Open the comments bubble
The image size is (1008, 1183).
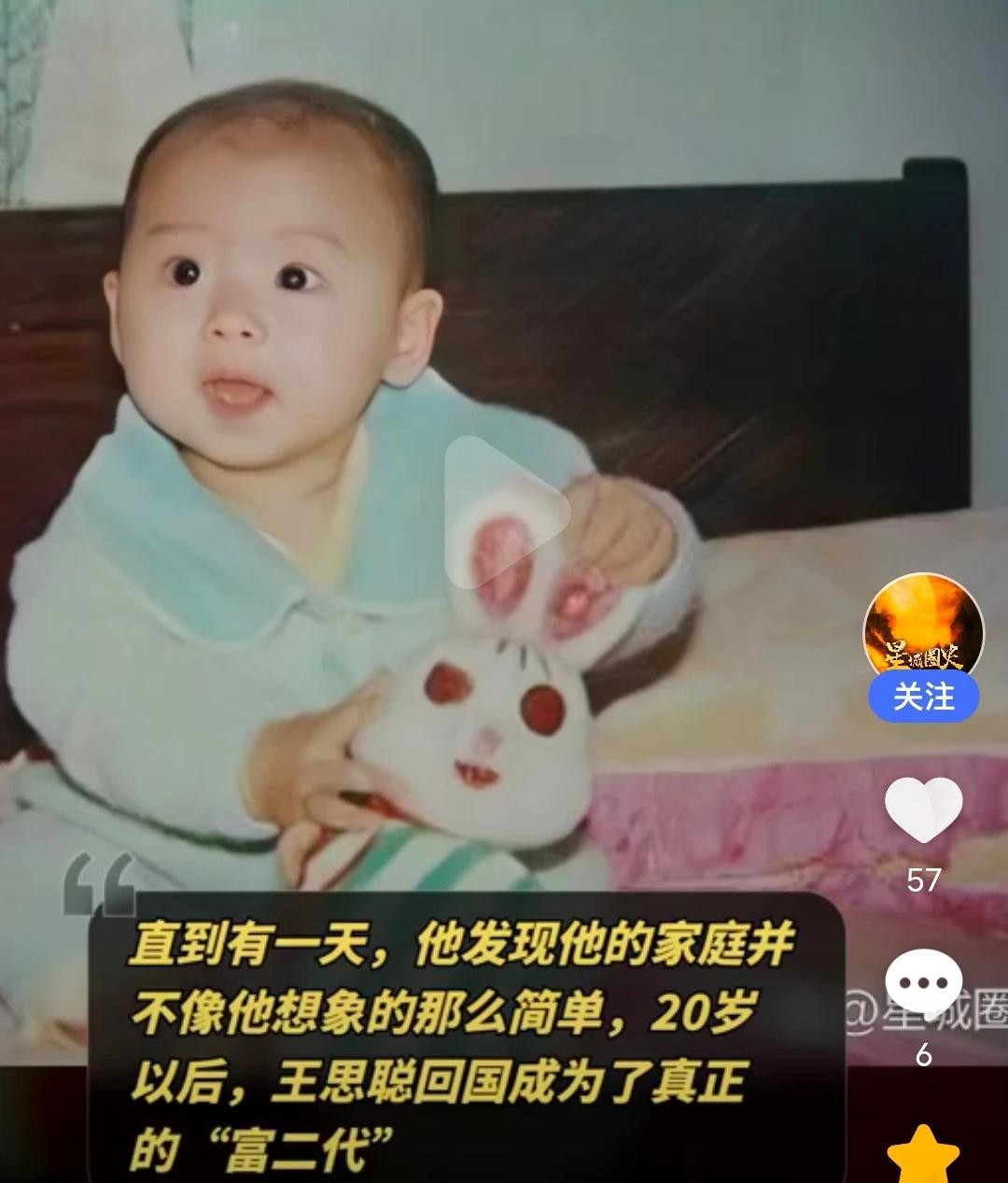pos(923,982)
